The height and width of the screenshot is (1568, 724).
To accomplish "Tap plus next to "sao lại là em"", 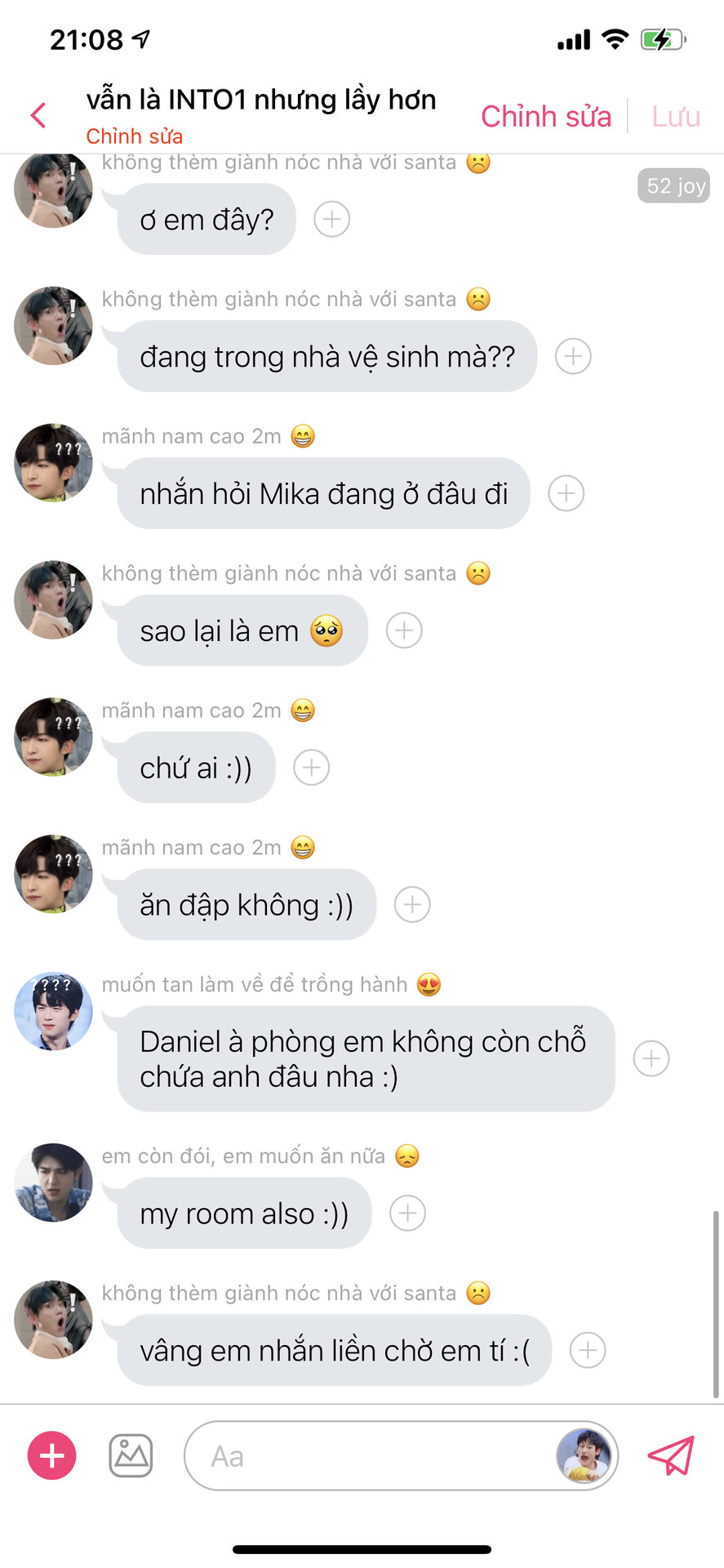I will (404, 630).
